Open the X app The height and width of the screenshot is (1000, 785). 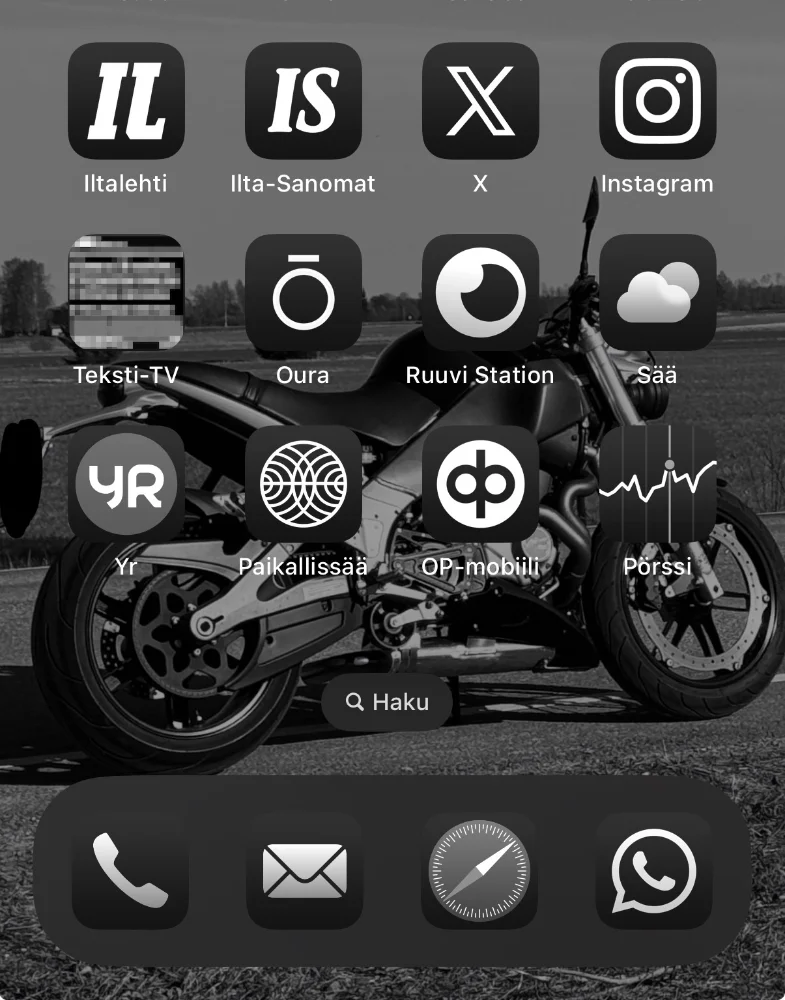coord(480,100)
